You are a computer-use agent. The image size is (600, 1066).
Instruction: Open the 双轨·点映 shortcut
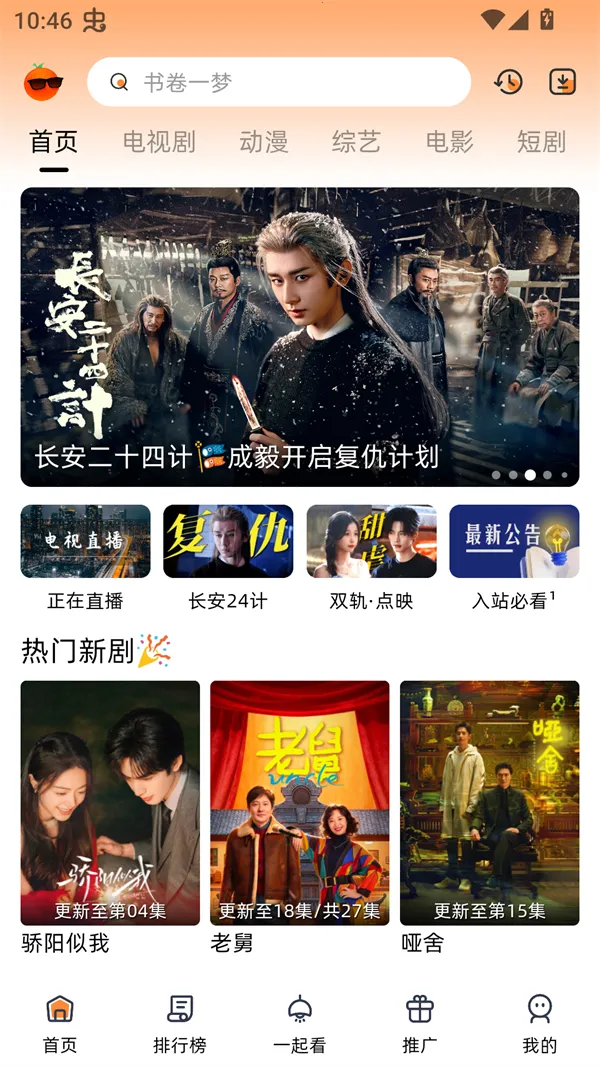371,556
